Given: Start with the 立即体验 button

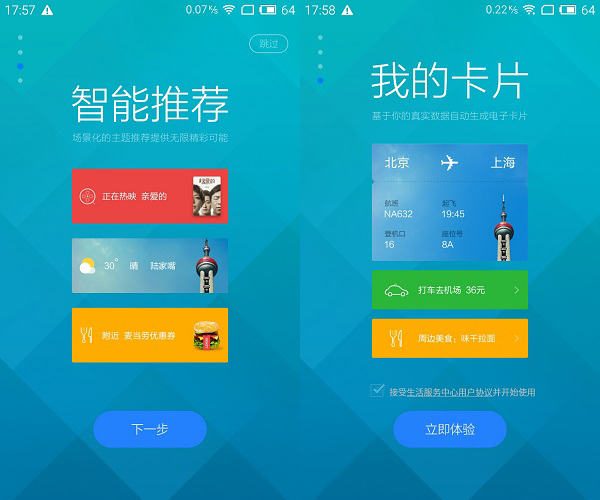Looking at the screenshot, I should click(x=449, y=429).
